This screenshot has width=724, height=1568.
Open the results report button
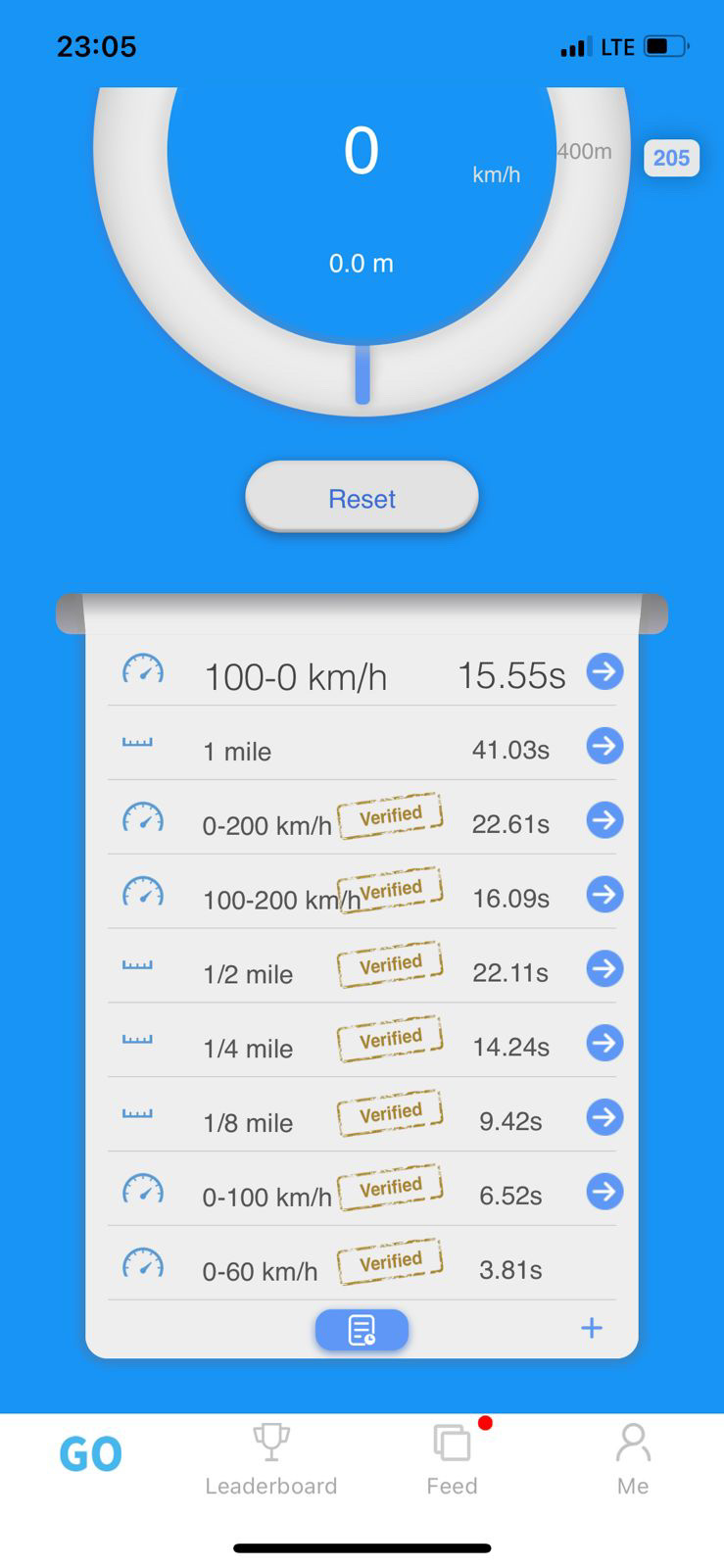[x=362, y=1330]
